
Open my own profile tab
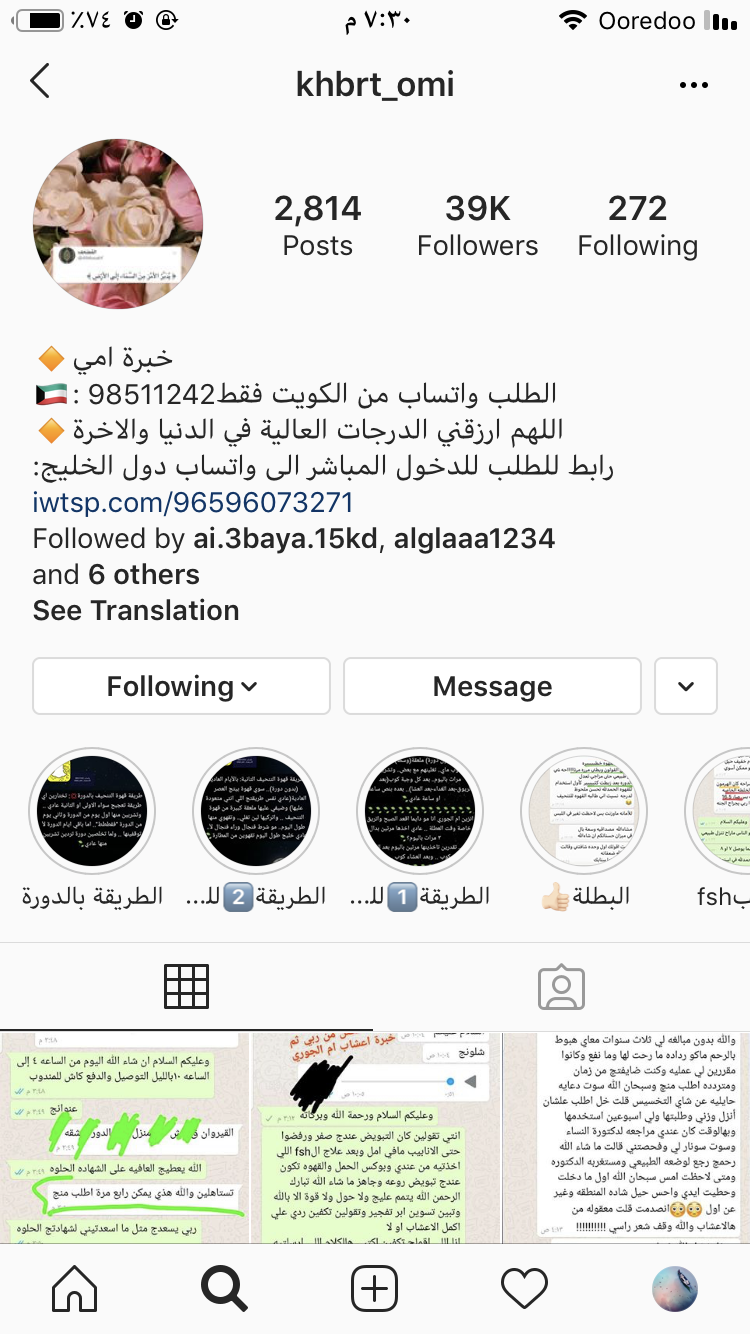[674, 1290]
